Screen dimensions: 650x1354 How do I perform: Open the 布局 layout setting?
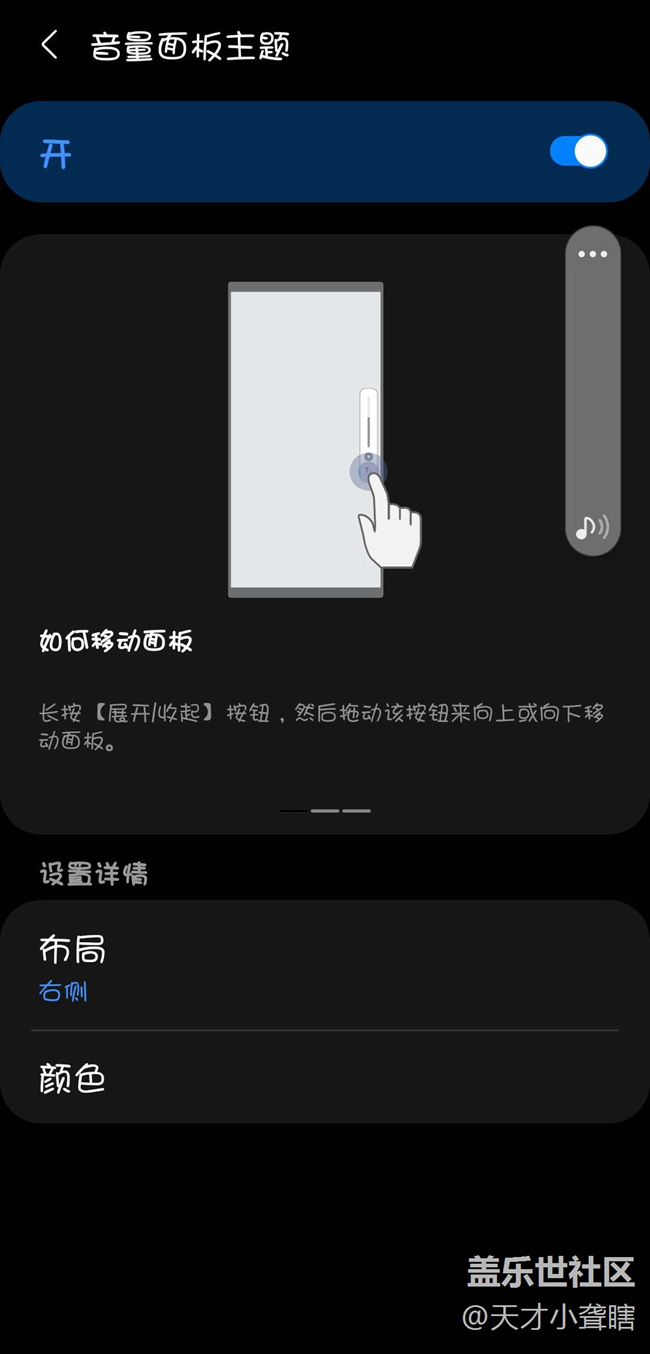[x=325, y=966]
